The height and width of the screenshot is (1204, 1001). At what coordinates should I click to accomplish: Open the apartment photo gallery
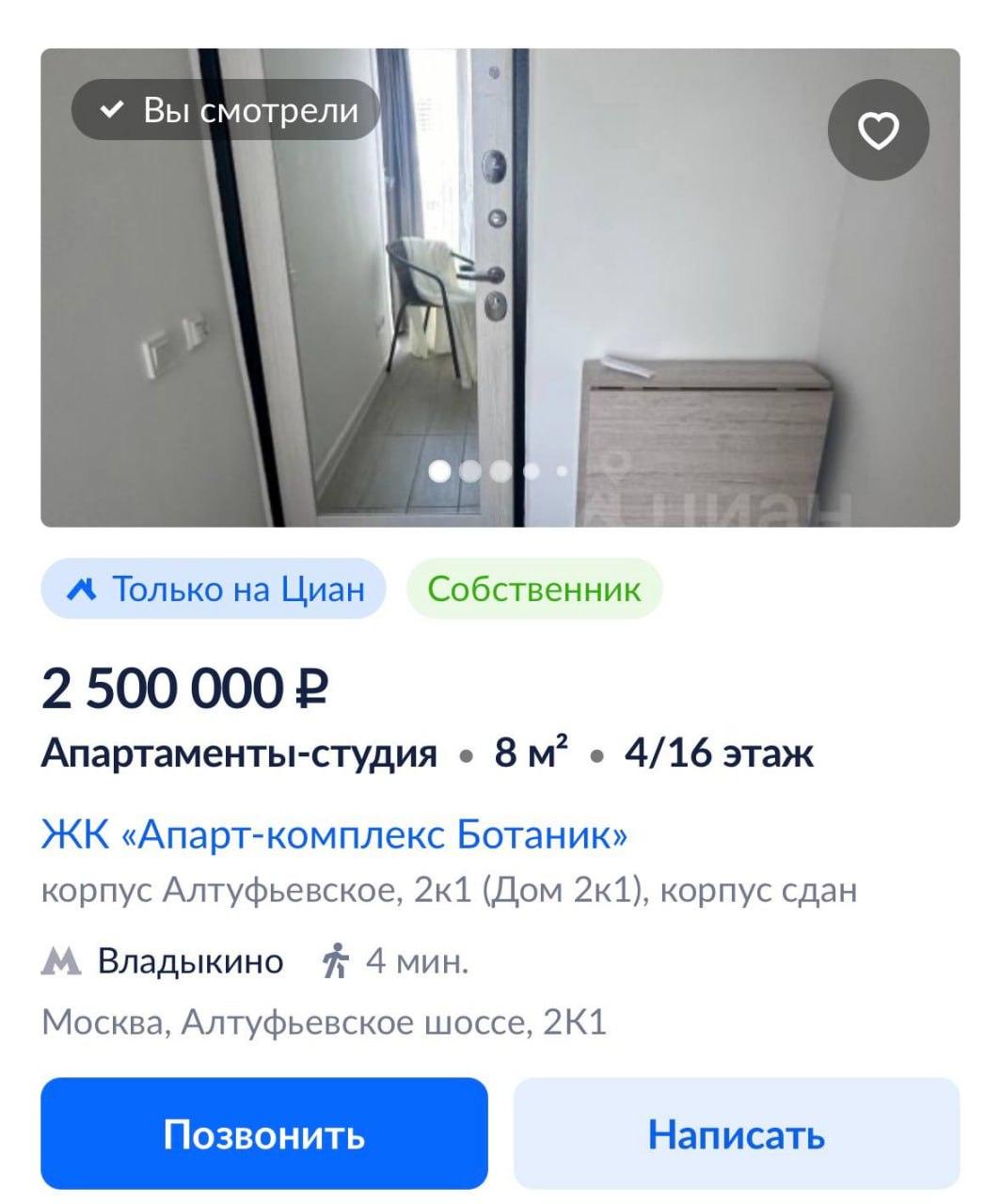(x=500, y=301)
